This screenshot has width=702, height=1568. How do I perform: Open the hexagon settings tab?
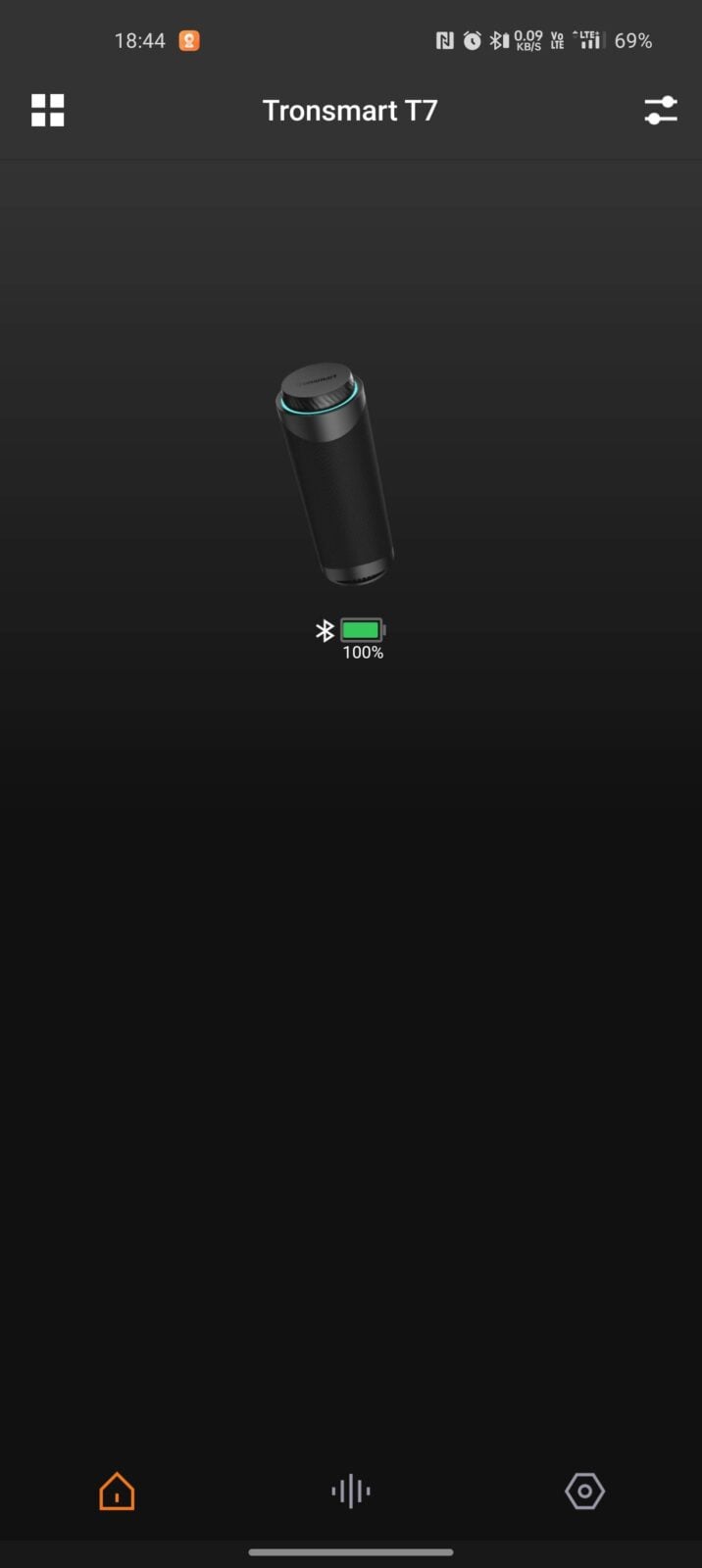point(585,1492)
